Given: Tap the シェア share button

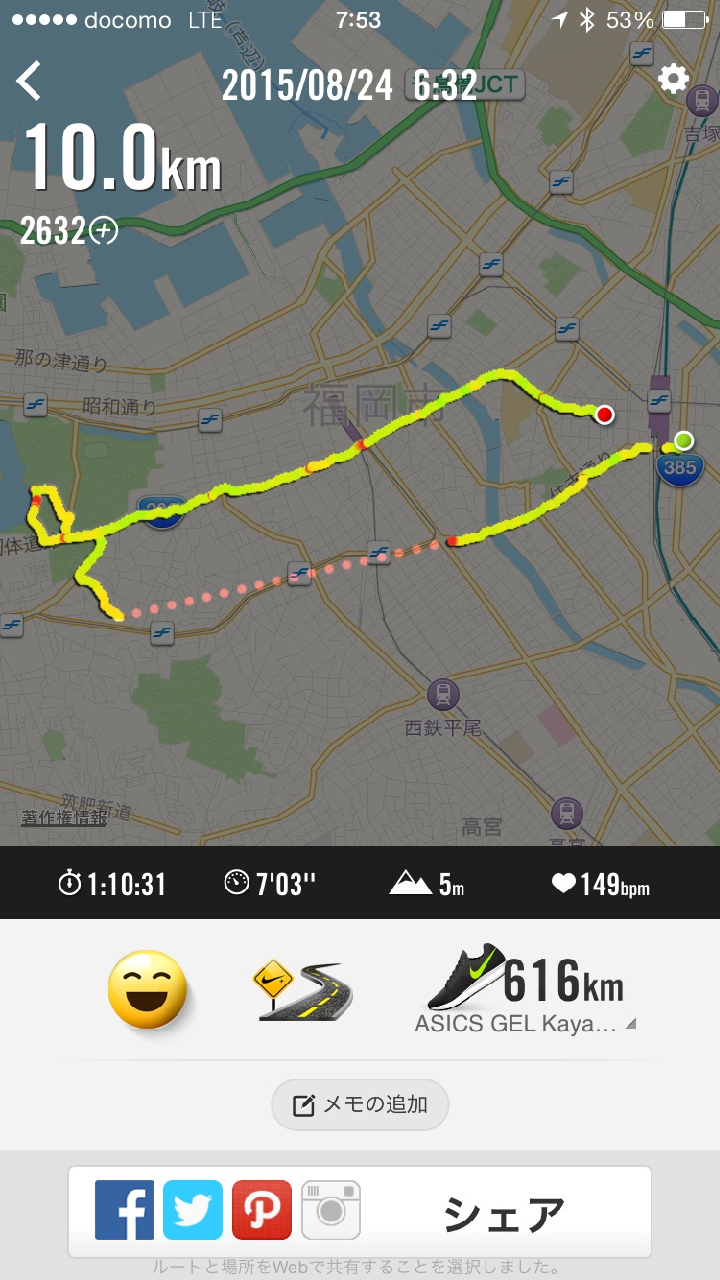Looking at the screenshot, I should pos(504,1213).
